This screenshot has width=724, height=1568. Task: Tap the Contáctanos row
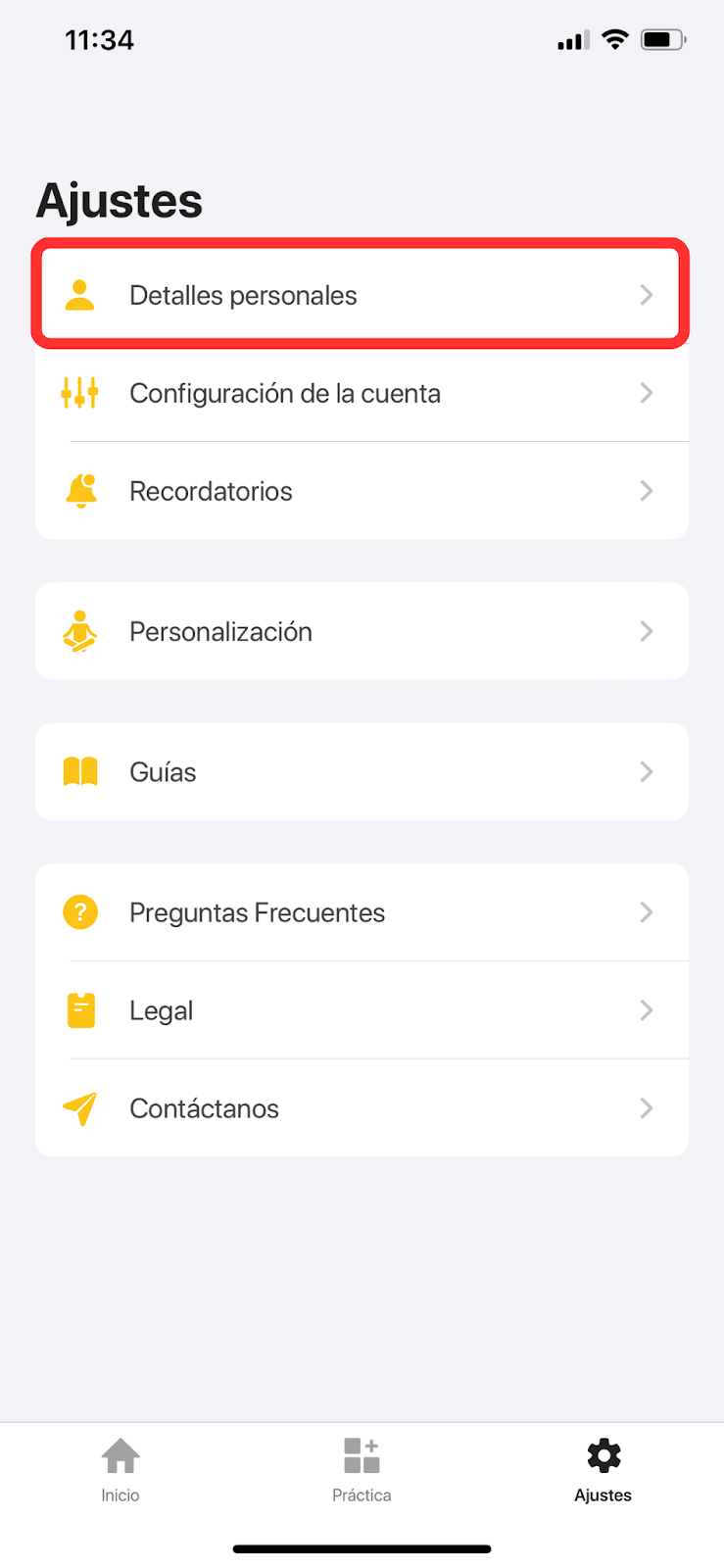[361, 1108]
